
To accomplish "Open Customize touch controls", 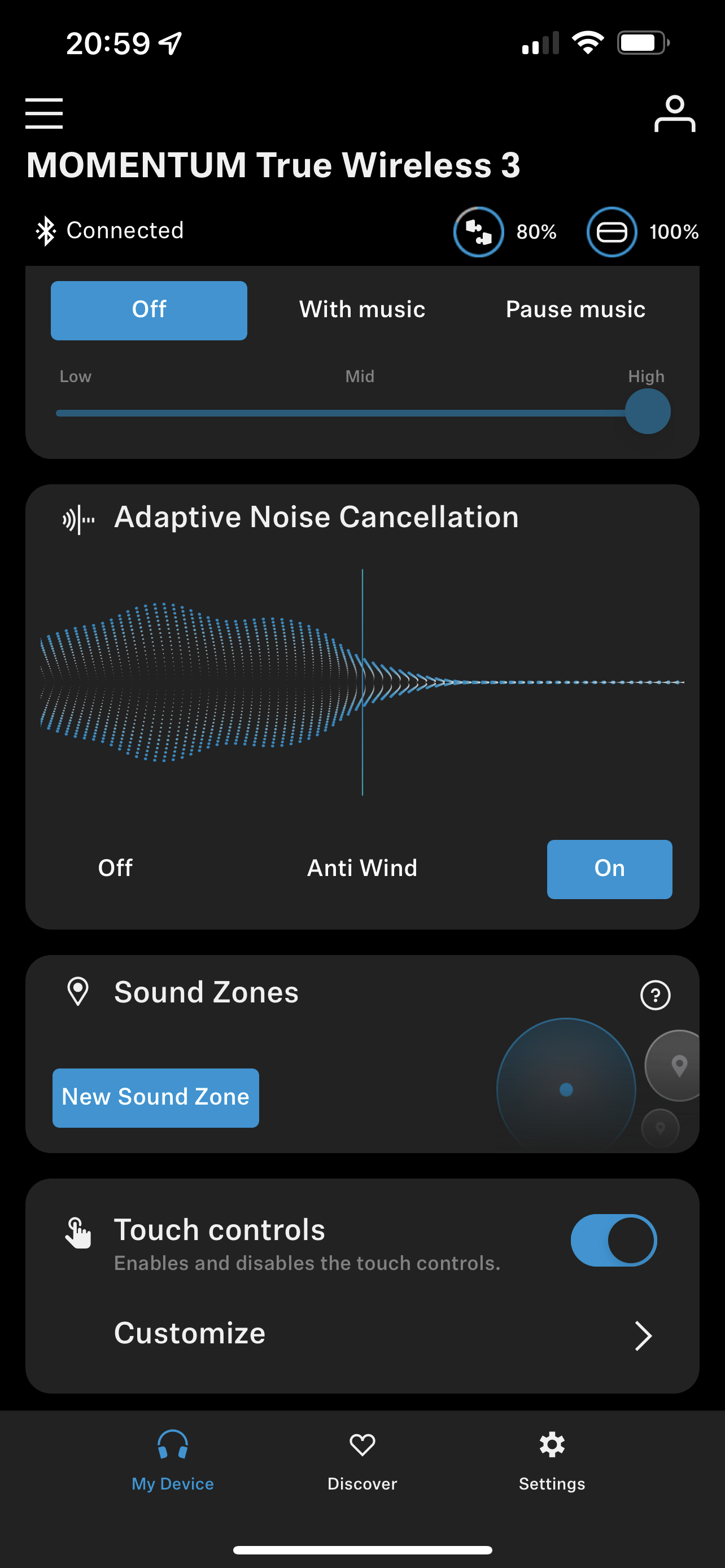I will point(362,1334).
